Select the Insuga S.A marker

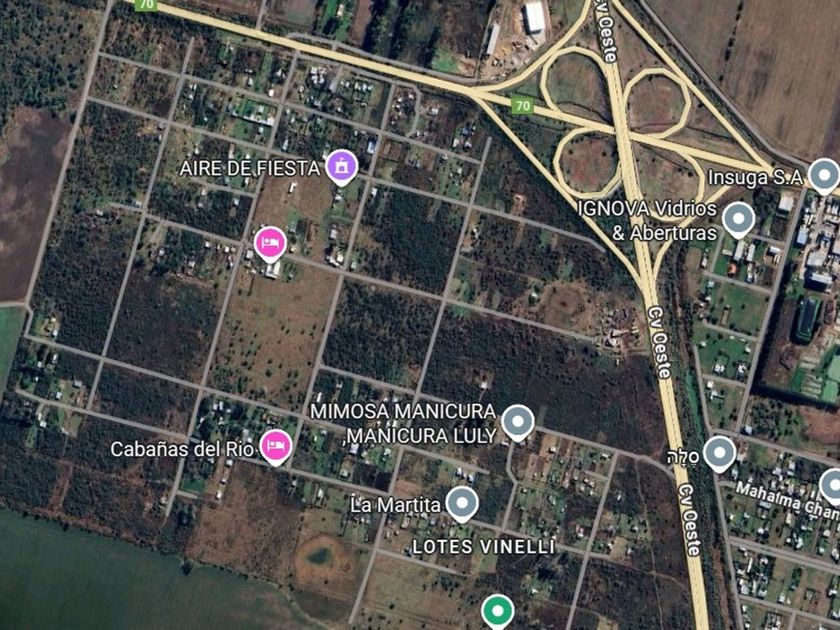(824, 176)
